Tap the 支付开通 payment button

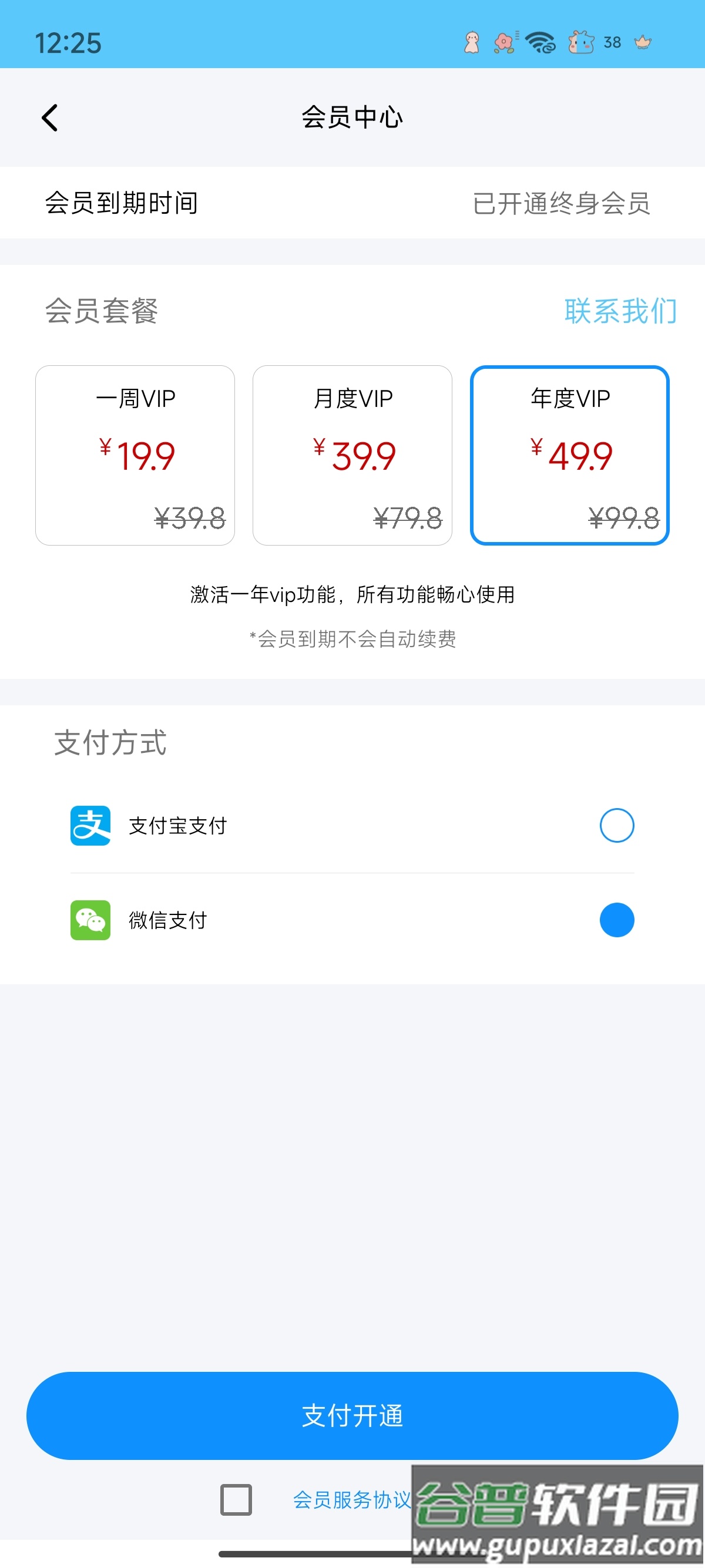[352, 1417]
